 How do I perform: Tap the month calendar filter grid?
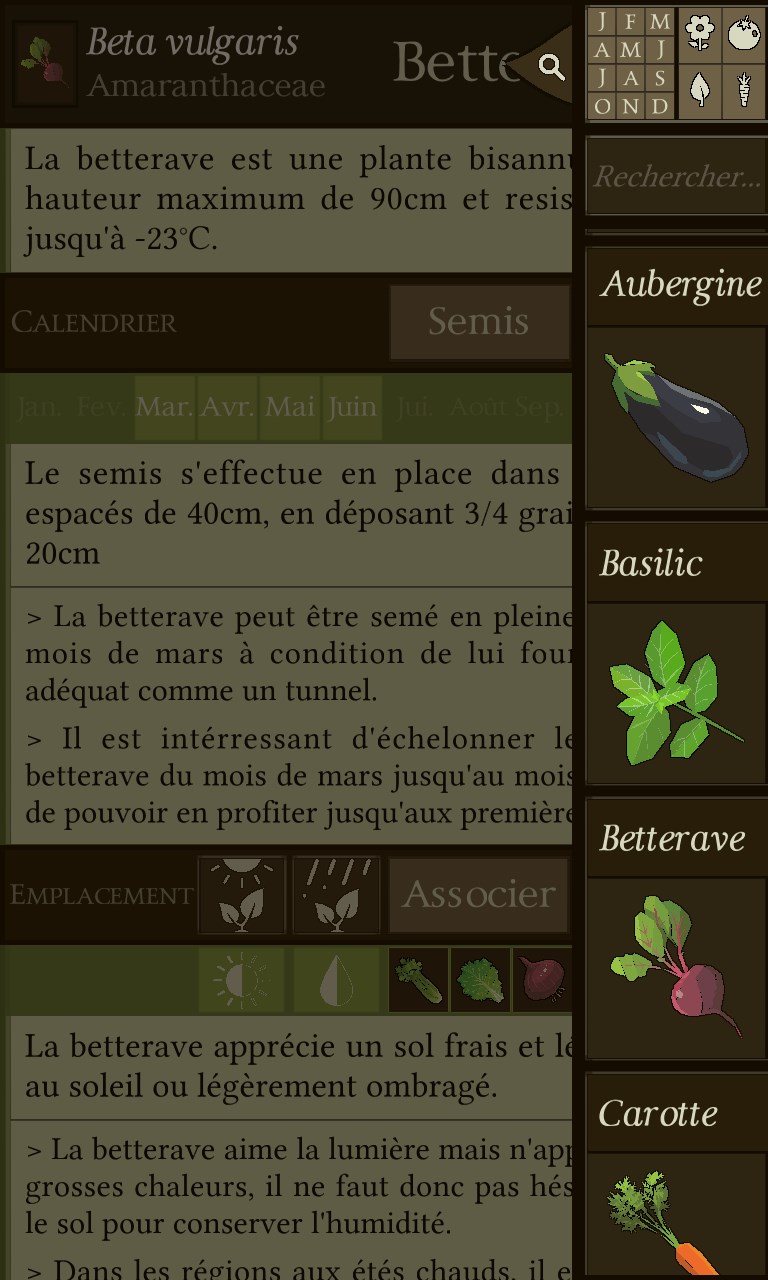tap(632, 63)
